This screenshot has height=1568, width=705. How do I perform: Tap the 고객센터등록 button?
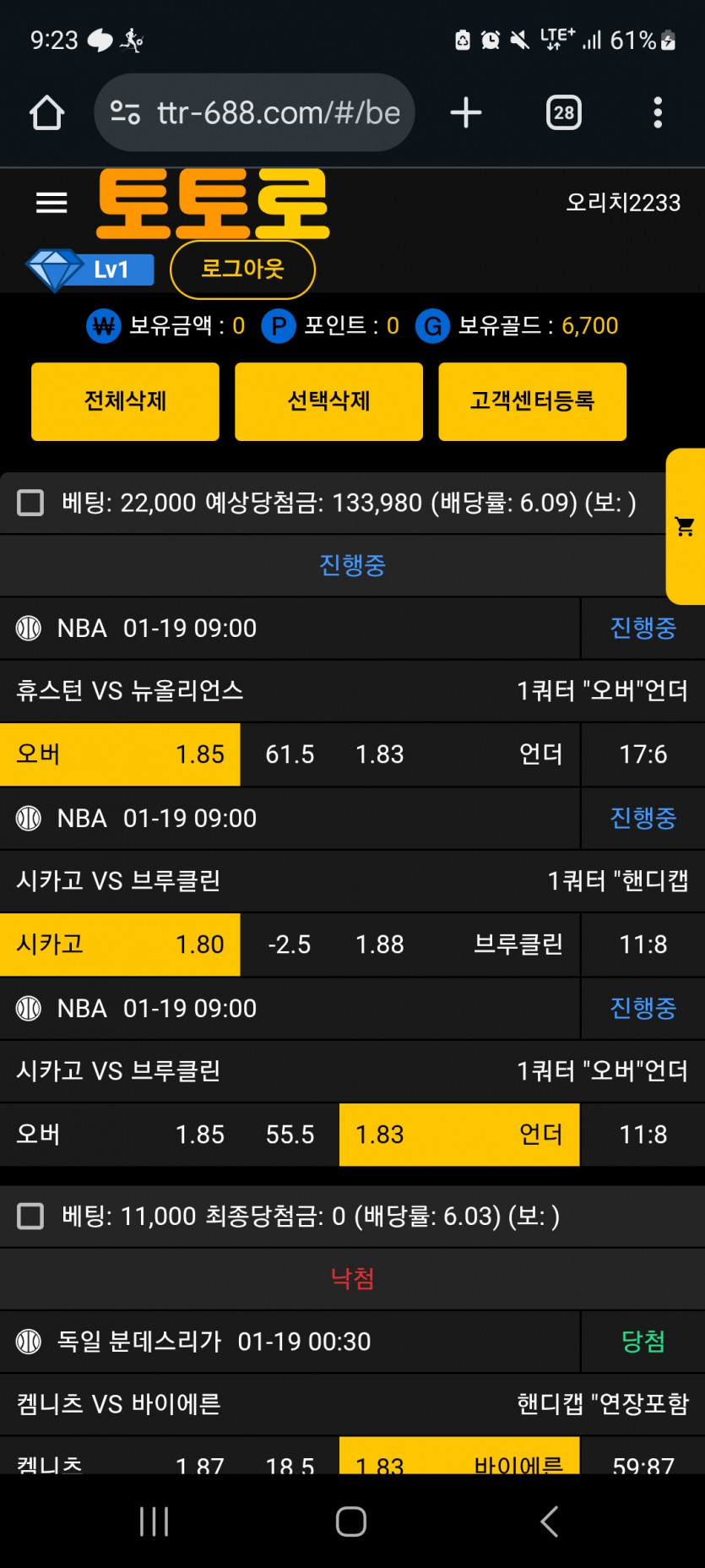click(x=532, y=401)
